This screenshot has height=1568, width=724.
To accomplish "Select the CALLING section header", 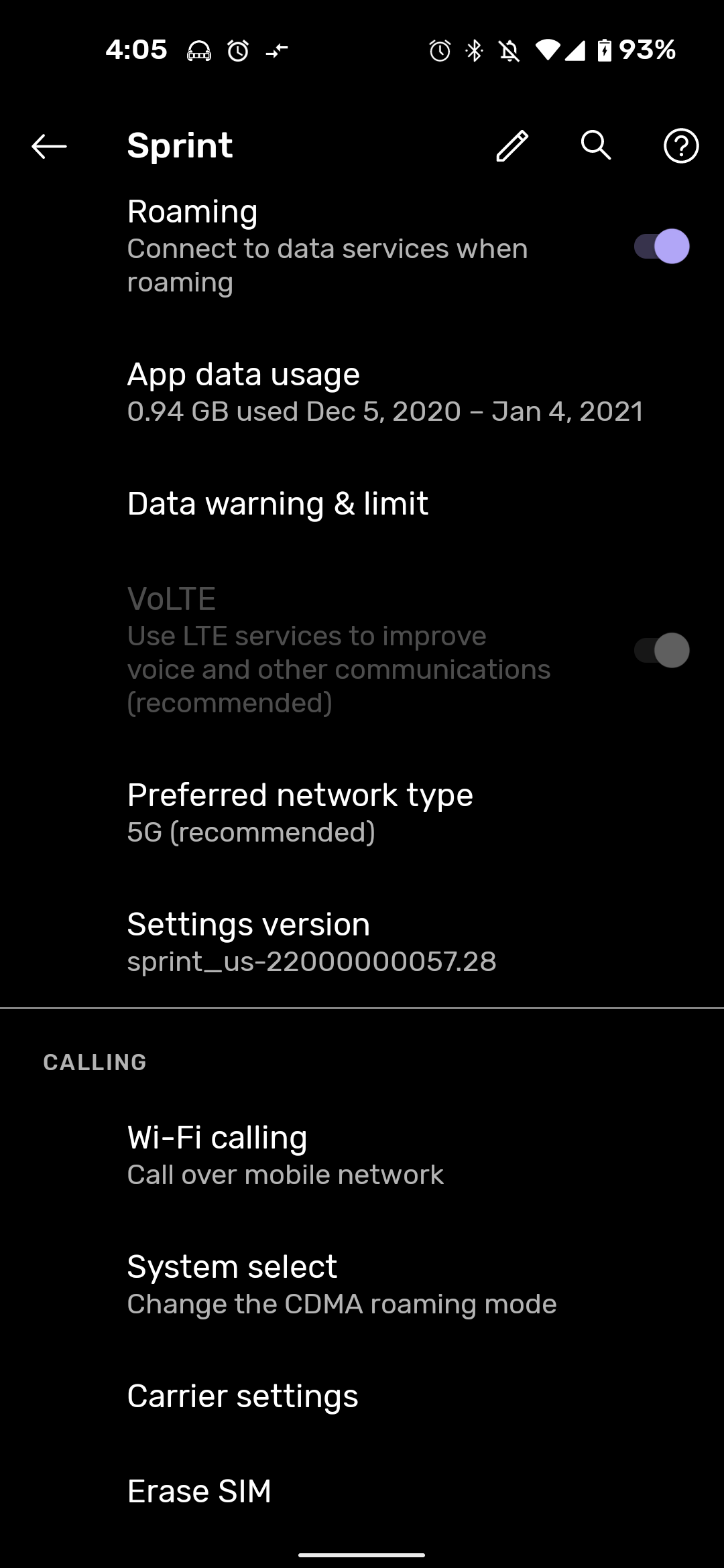I will 95,1062.
